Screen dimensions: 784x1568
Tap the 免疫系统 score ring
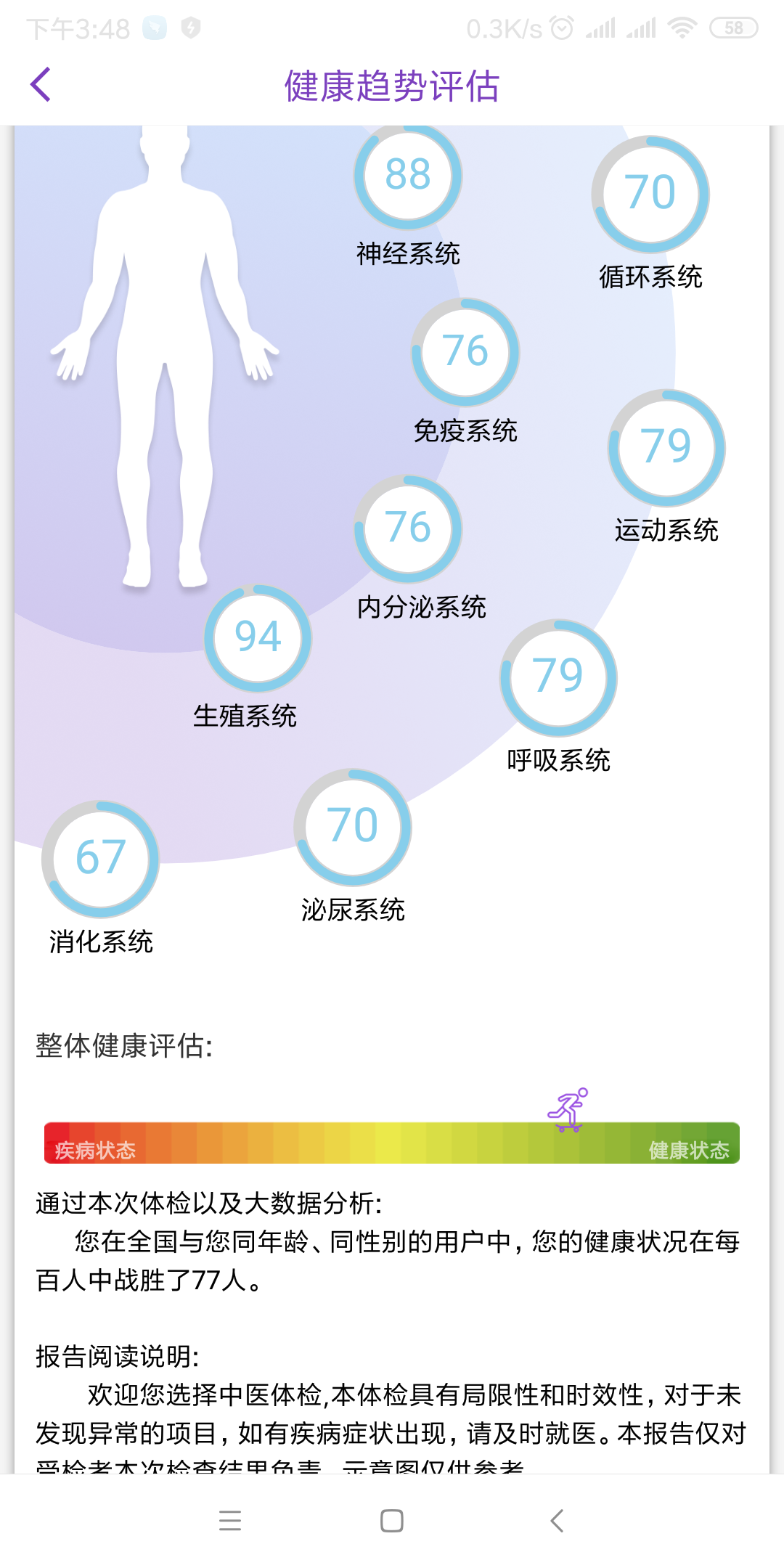coord(465,352)
